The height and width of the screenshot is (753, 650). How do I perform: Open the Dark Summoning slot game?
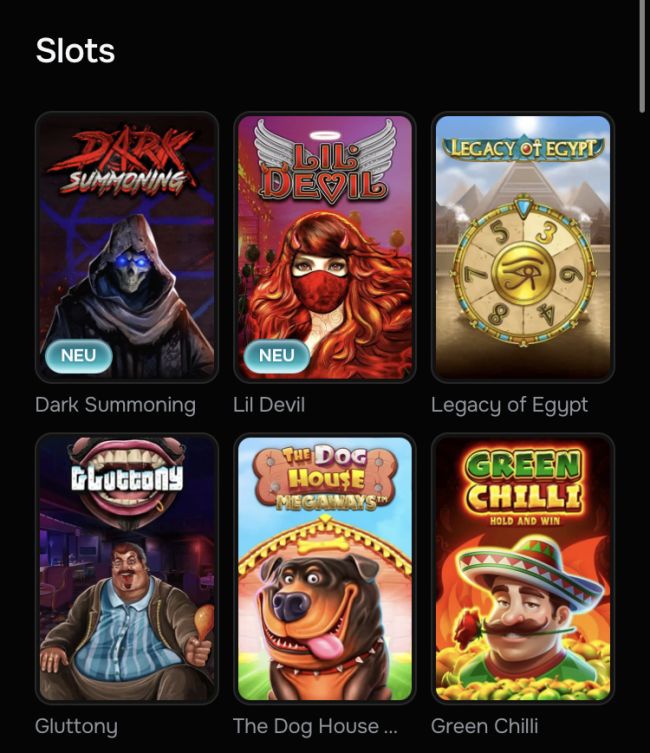click(x=127, y=247)
